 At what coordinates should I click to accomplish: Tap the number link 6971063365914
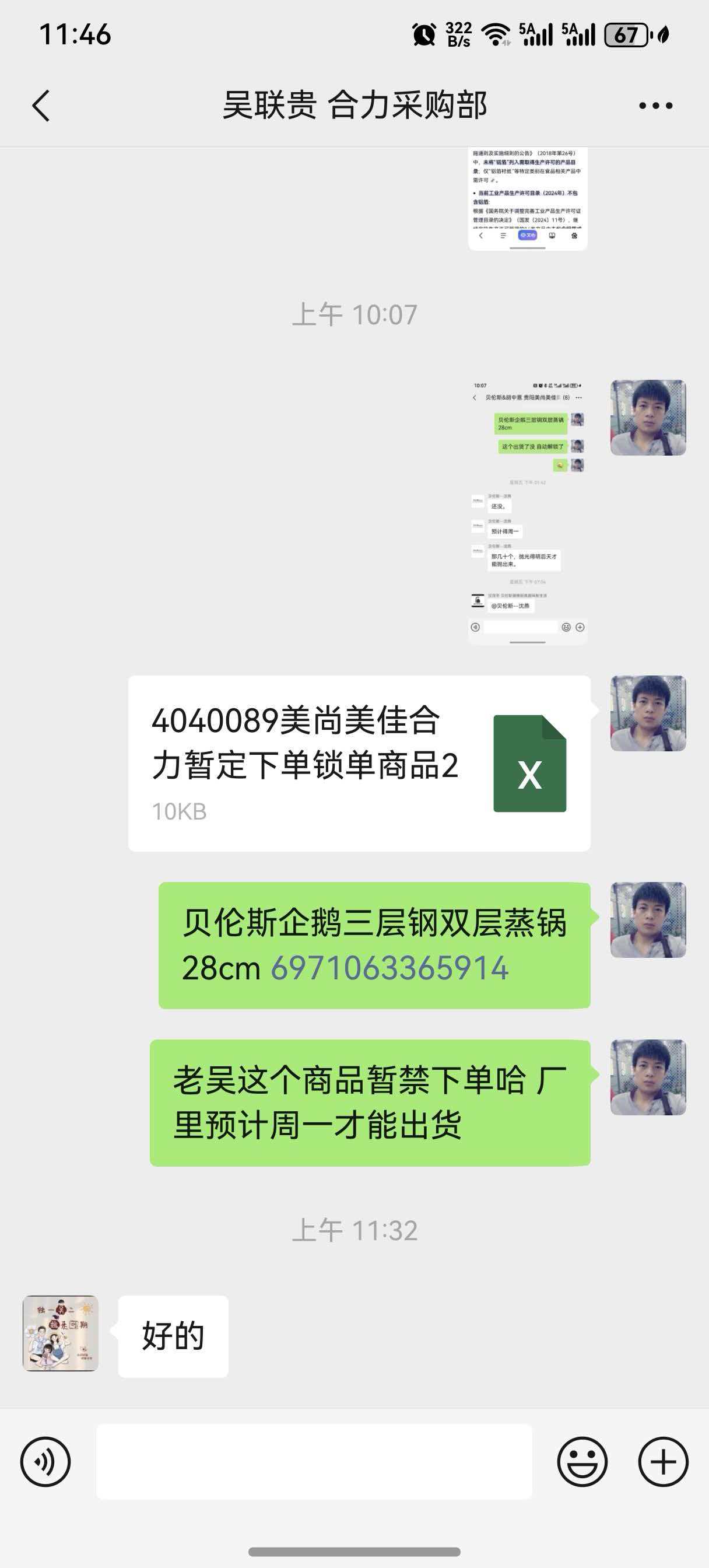pyautogui.click(x=389, y=968)
